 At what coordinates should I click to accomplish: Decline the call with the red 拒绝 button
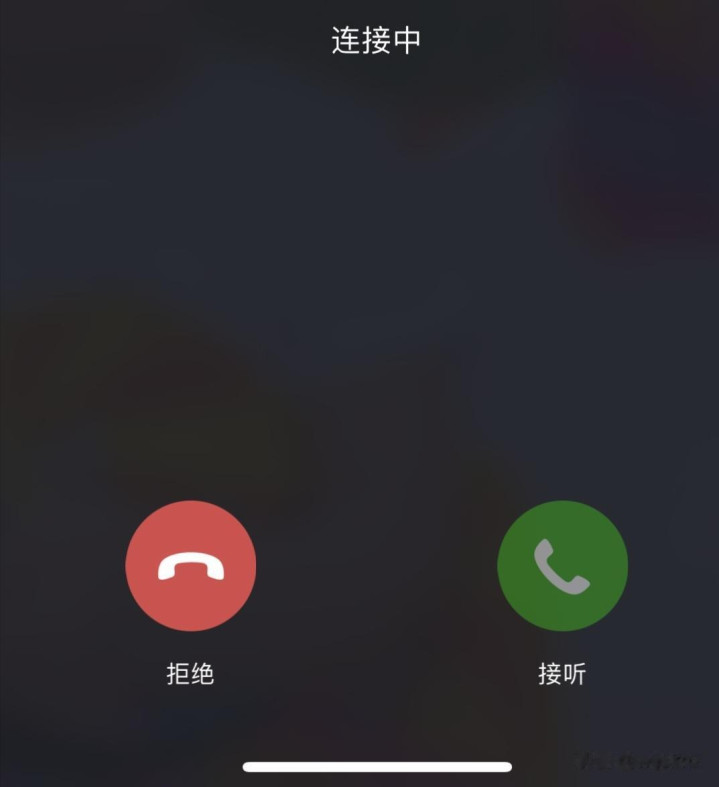191,566
